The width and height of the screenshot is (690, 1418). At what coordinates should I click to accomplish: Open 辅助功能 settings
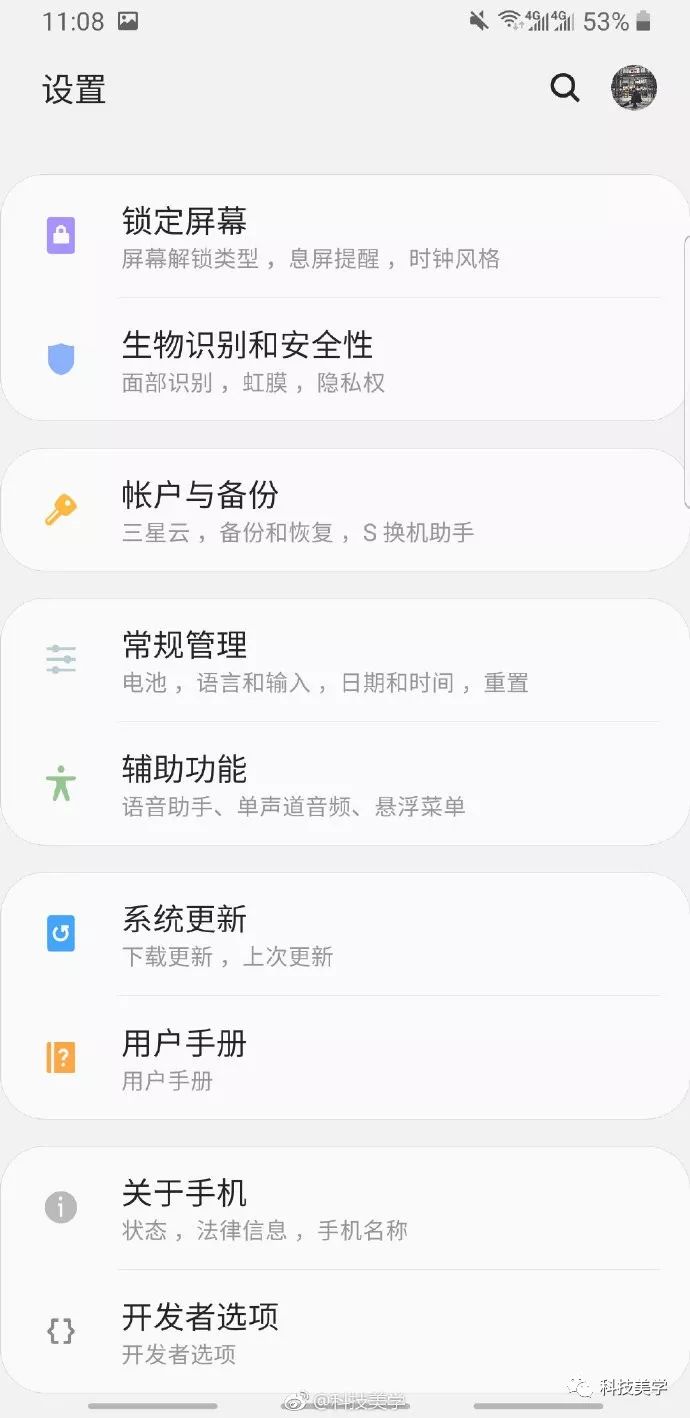tap(345, 784)
